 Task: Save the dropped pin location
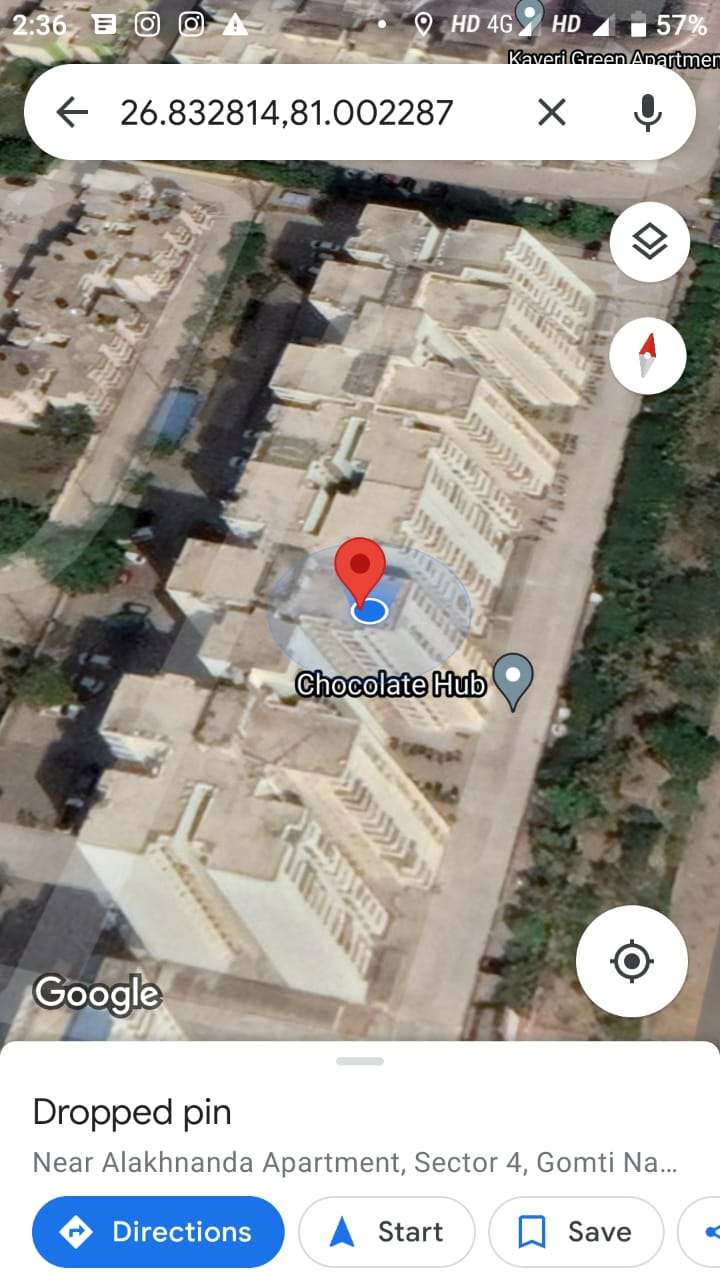(x=576, y=1232)
